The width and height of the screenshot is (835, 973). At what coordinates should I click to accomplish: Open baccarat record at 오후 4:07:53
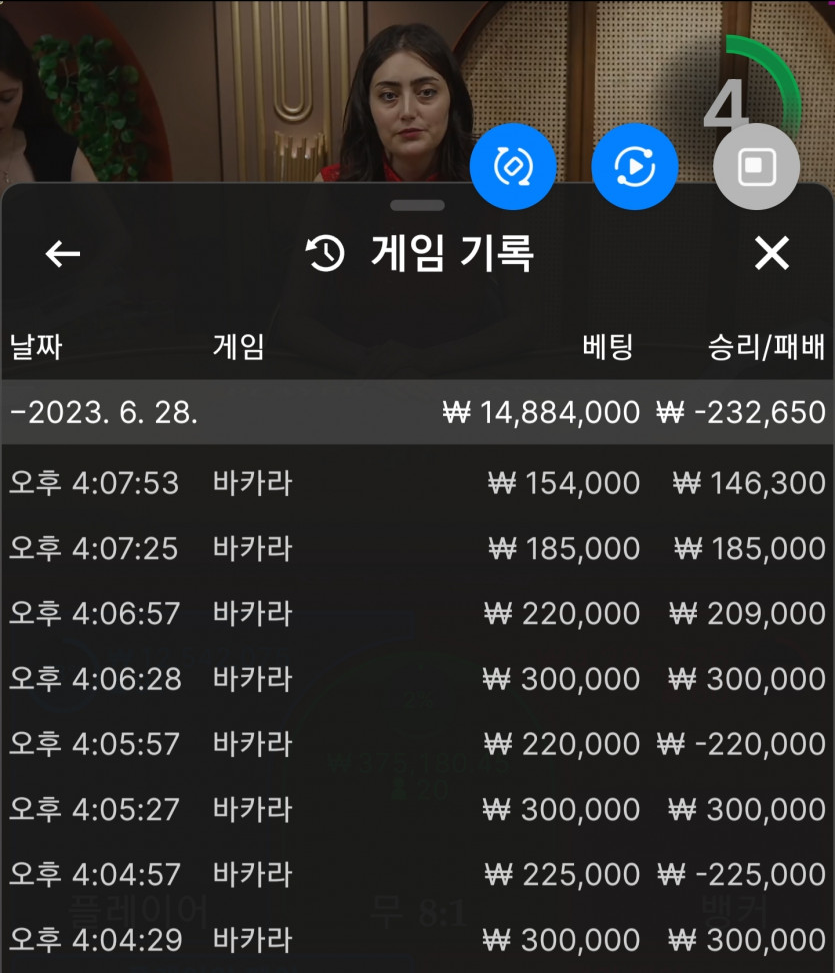(417, 483)
